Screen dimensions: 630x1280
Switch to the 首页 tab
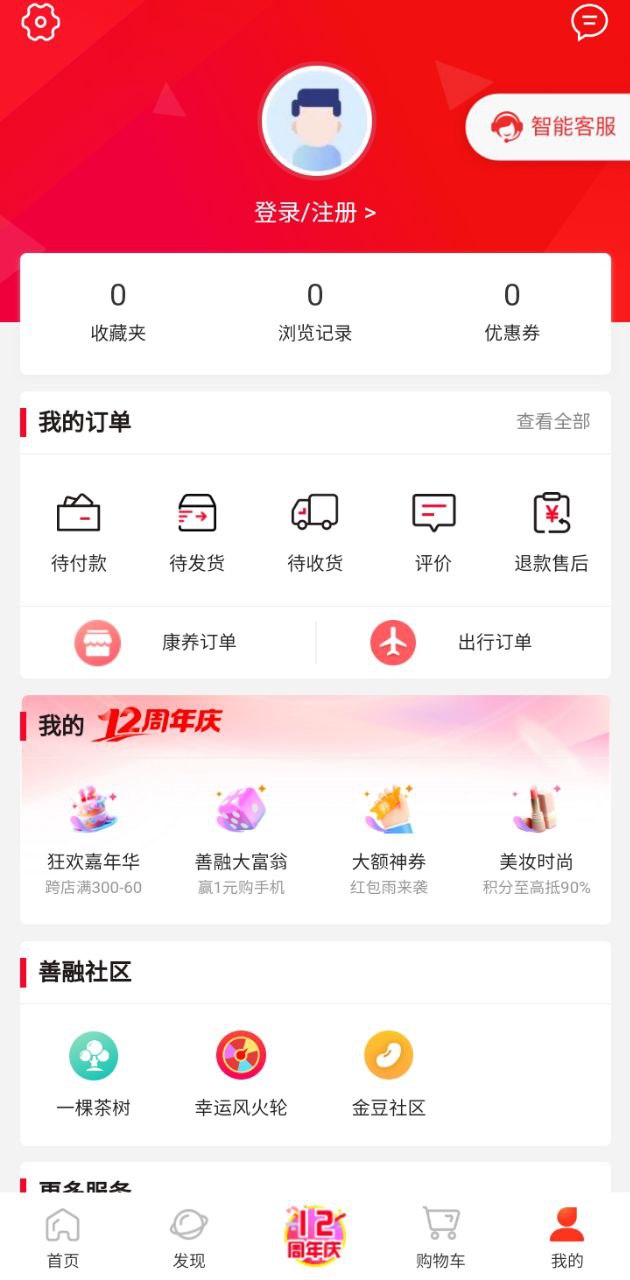pyautogui.click(x=63, y=1238)
